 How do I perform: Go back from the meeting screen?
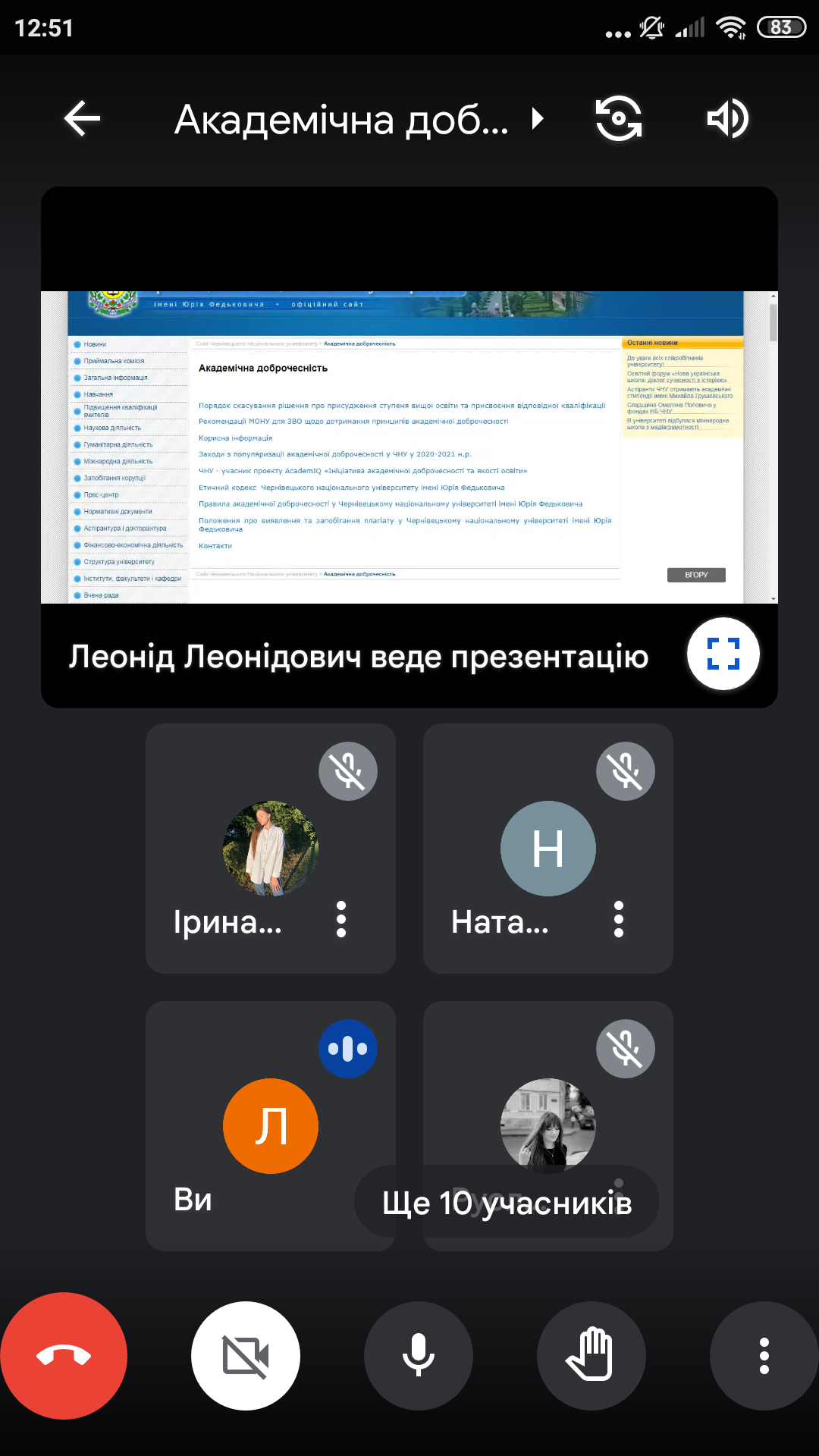click(82, 119)
